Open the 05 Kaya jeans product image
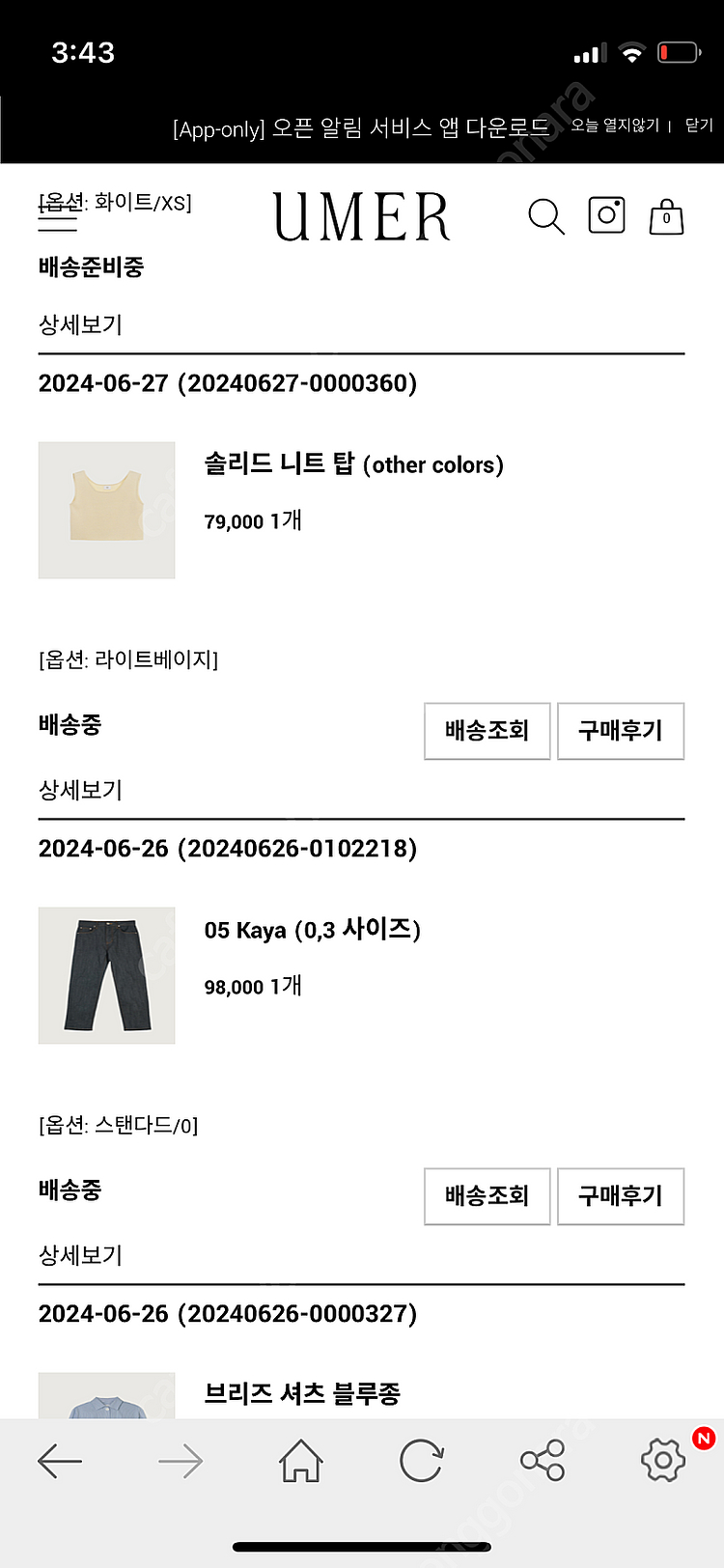 (106, 975)
